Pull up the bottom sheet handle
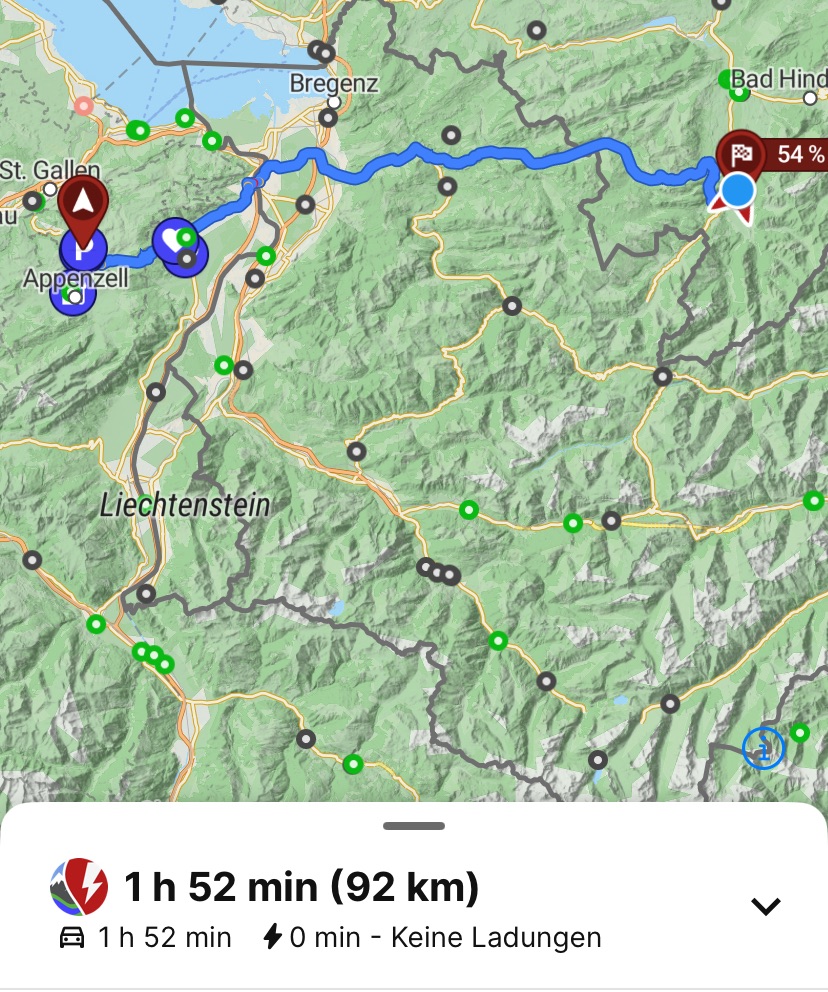Viewport: 828px width, 992px height. [x=413, y=826]
